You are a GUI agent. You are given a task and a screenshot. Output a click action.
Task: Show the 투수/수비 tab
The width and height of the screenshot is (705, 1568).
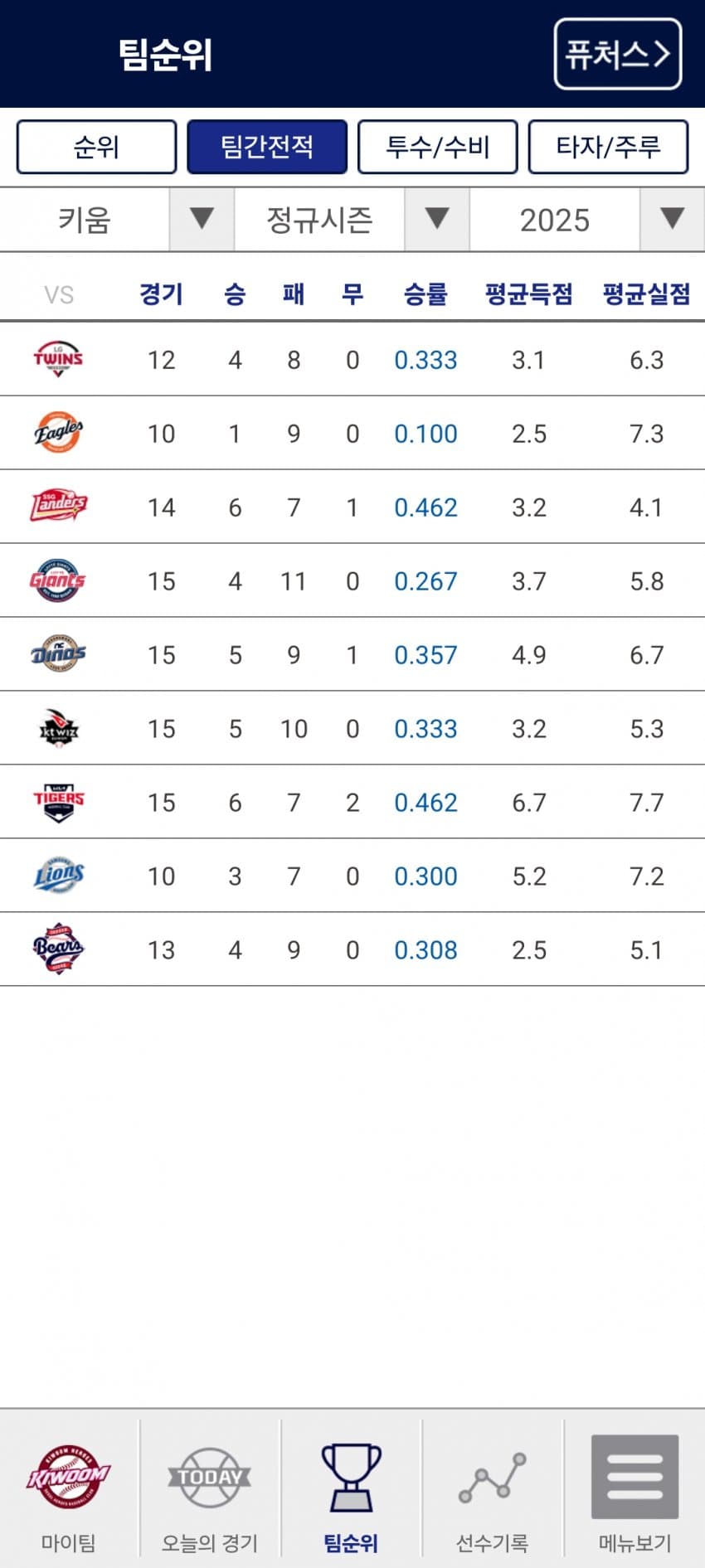click(x=437, y=147)
